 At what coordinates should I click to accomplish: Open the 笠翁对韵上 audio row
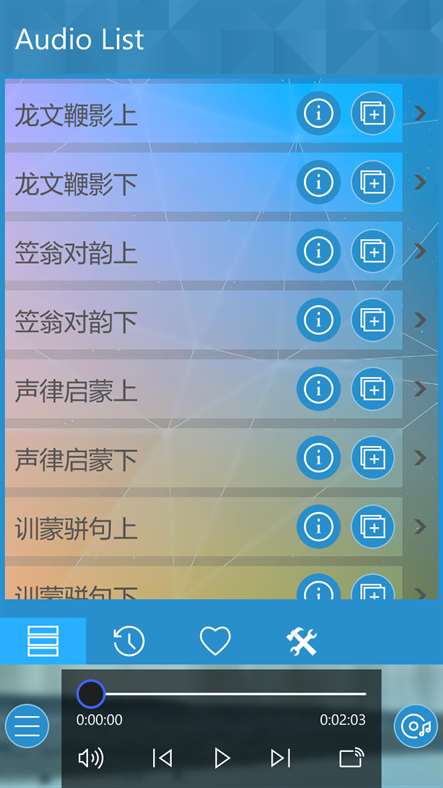204,251
